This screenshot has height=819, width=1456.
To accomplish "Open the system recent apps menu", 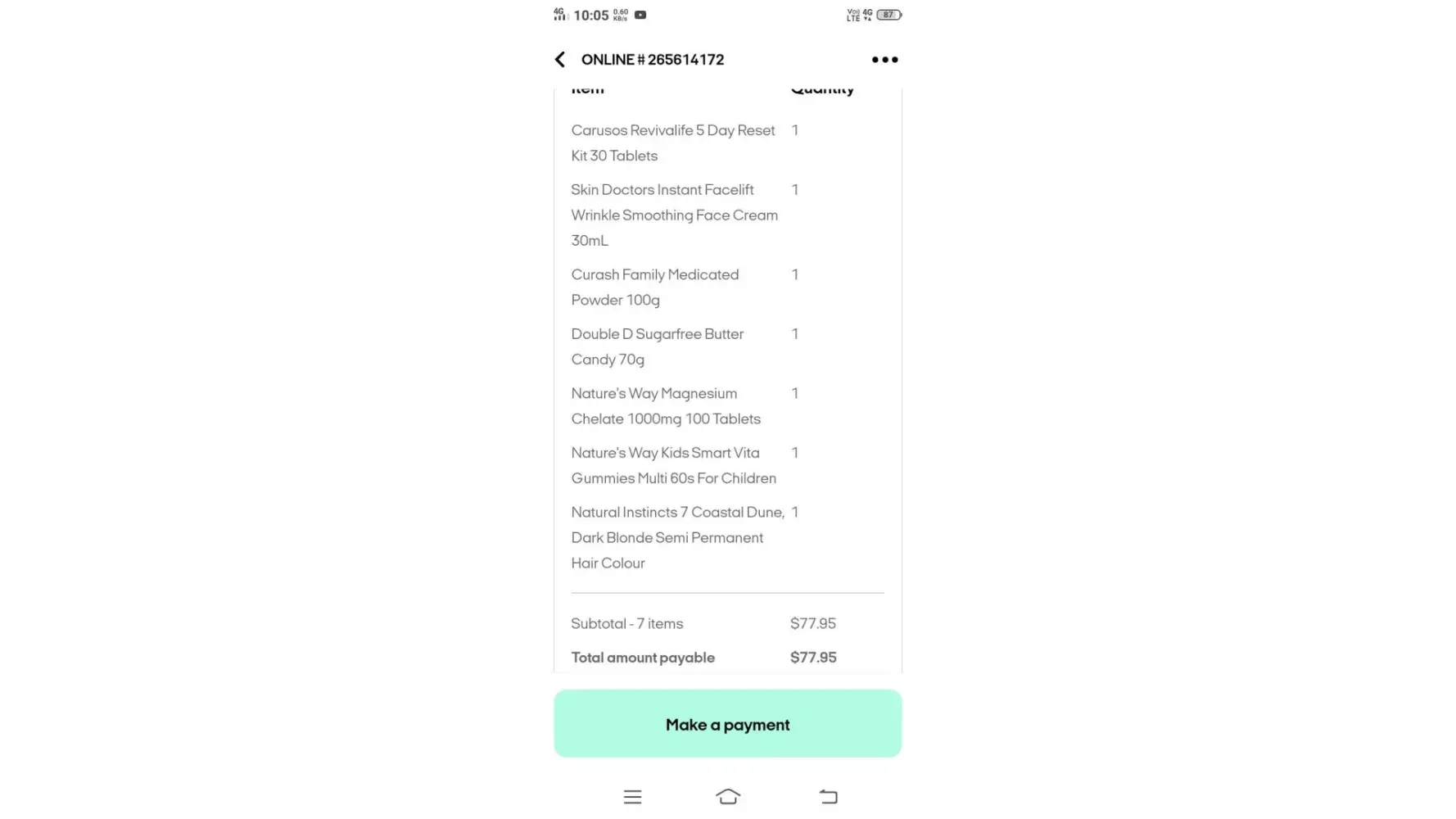I will (x=632, y=797).
